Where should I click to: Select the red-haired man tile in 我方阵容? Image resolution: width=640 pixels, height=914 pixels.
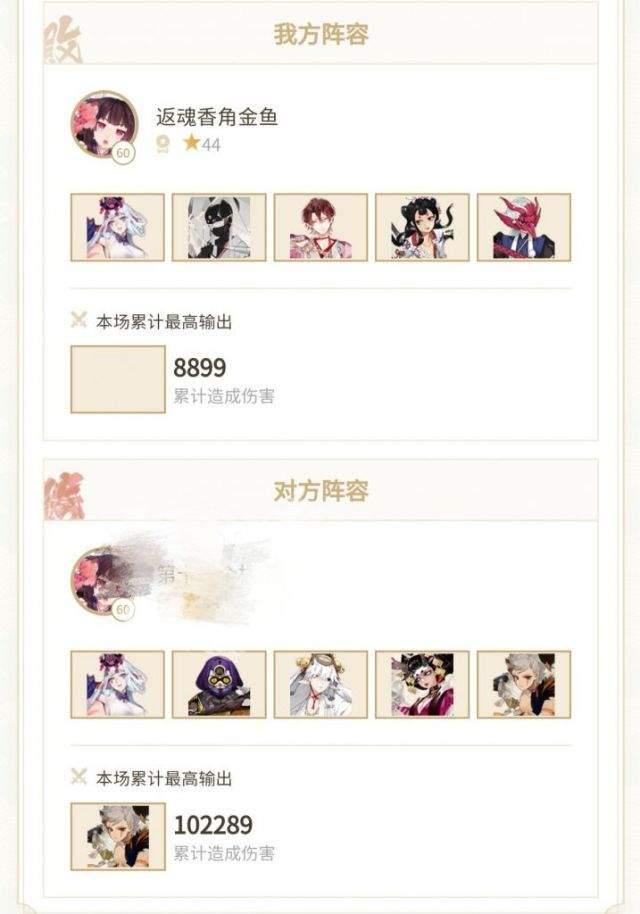(321, 228)
